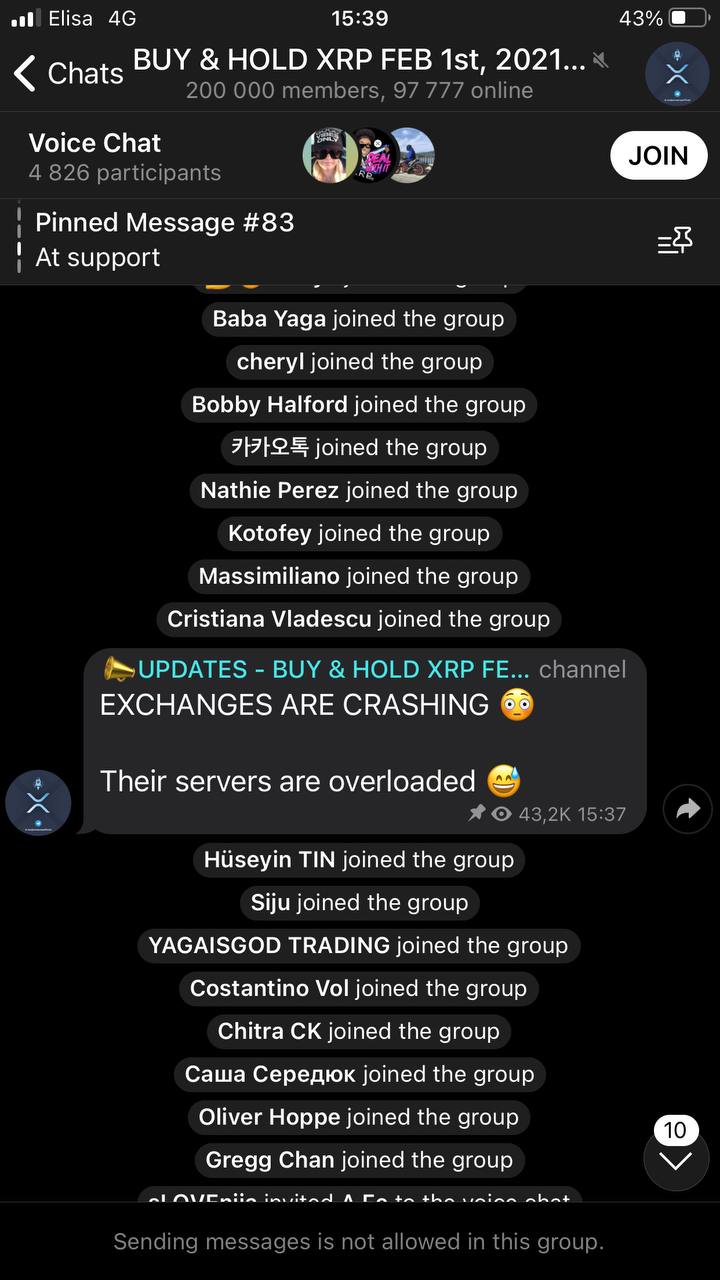720x1280 pixels.
Task: Go back to the Chats list
Action: pos(68,73)
